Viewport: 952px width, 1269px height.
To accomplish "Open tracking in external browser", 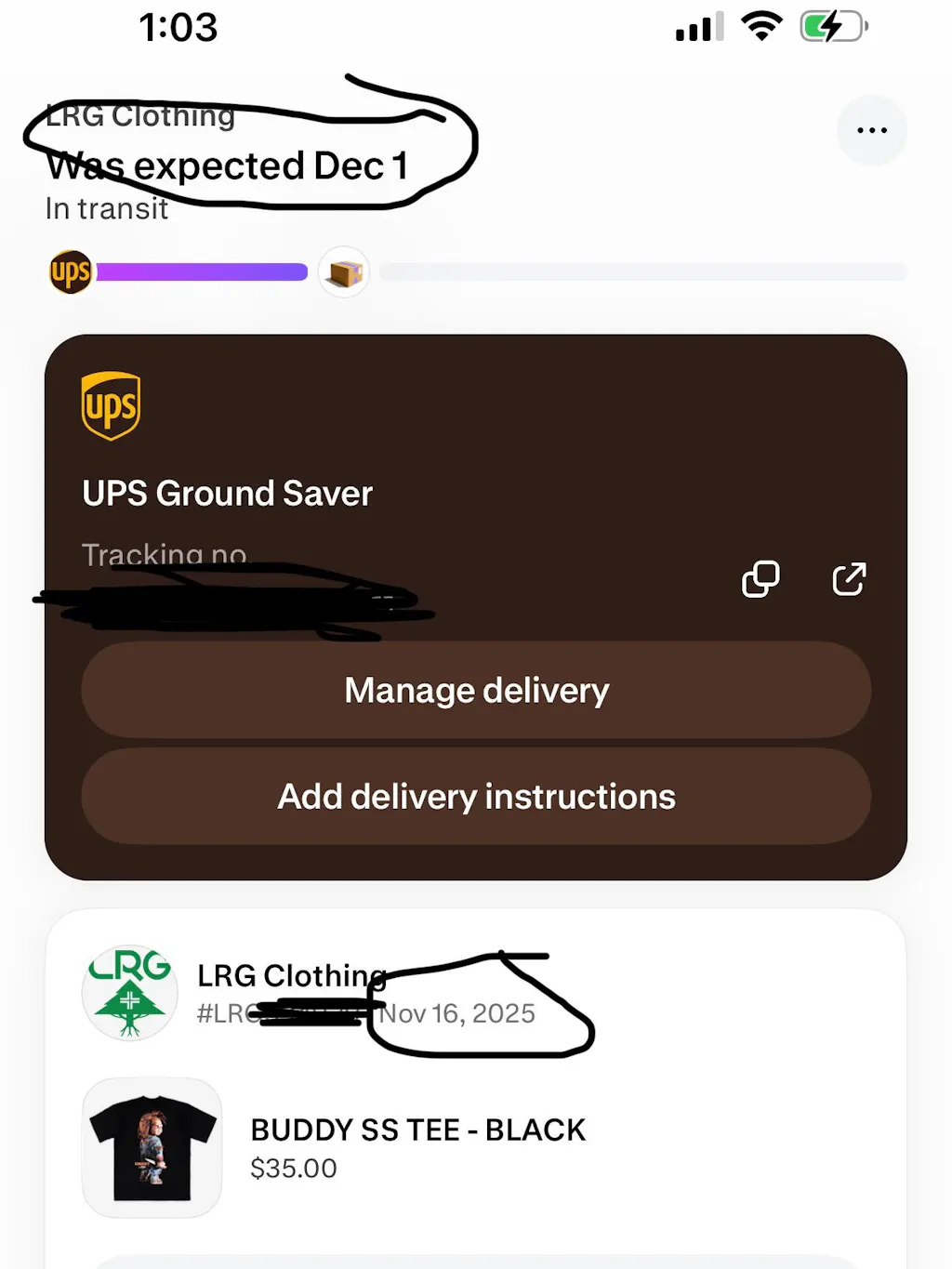I will 849,579.
